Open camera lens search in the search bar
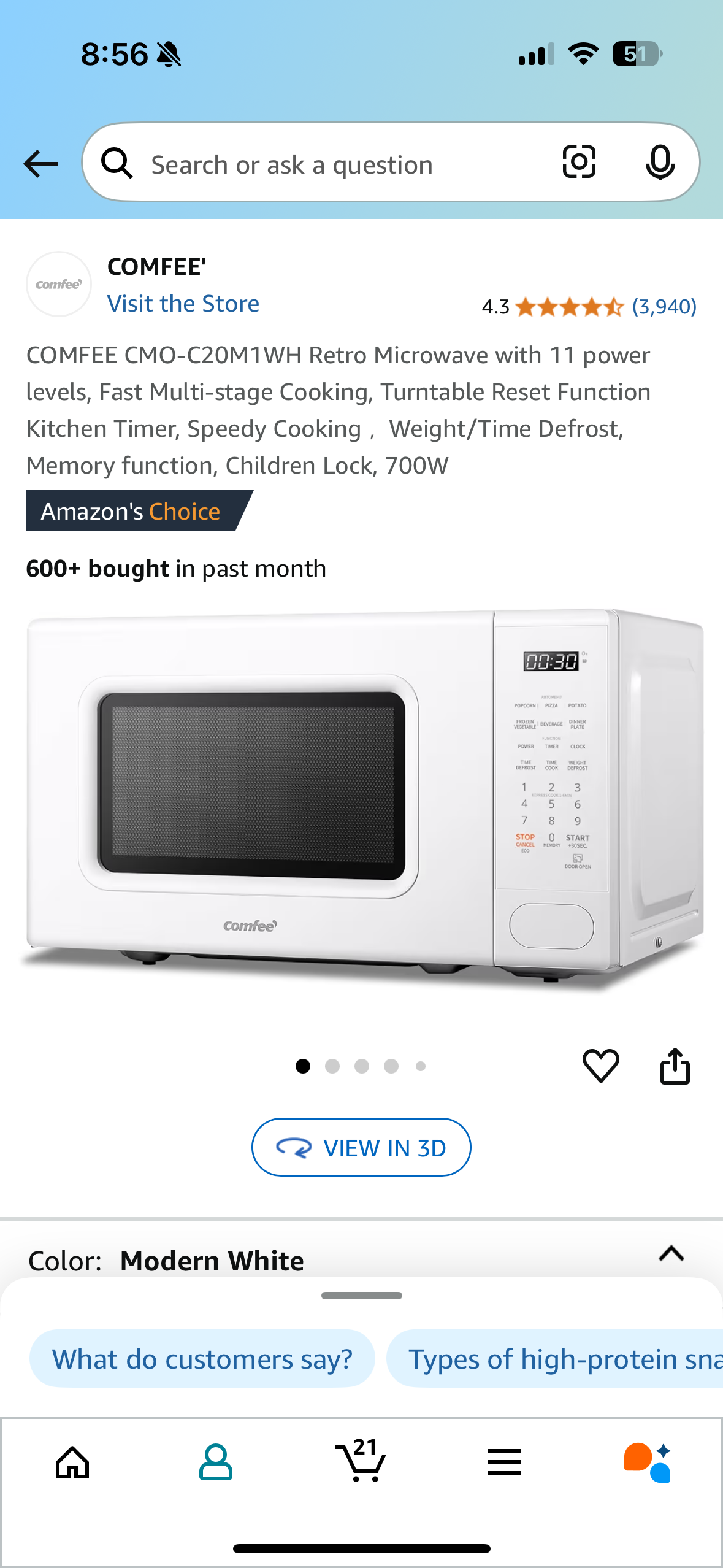This screenshot has height=1568, width=723. pos(579,163)
